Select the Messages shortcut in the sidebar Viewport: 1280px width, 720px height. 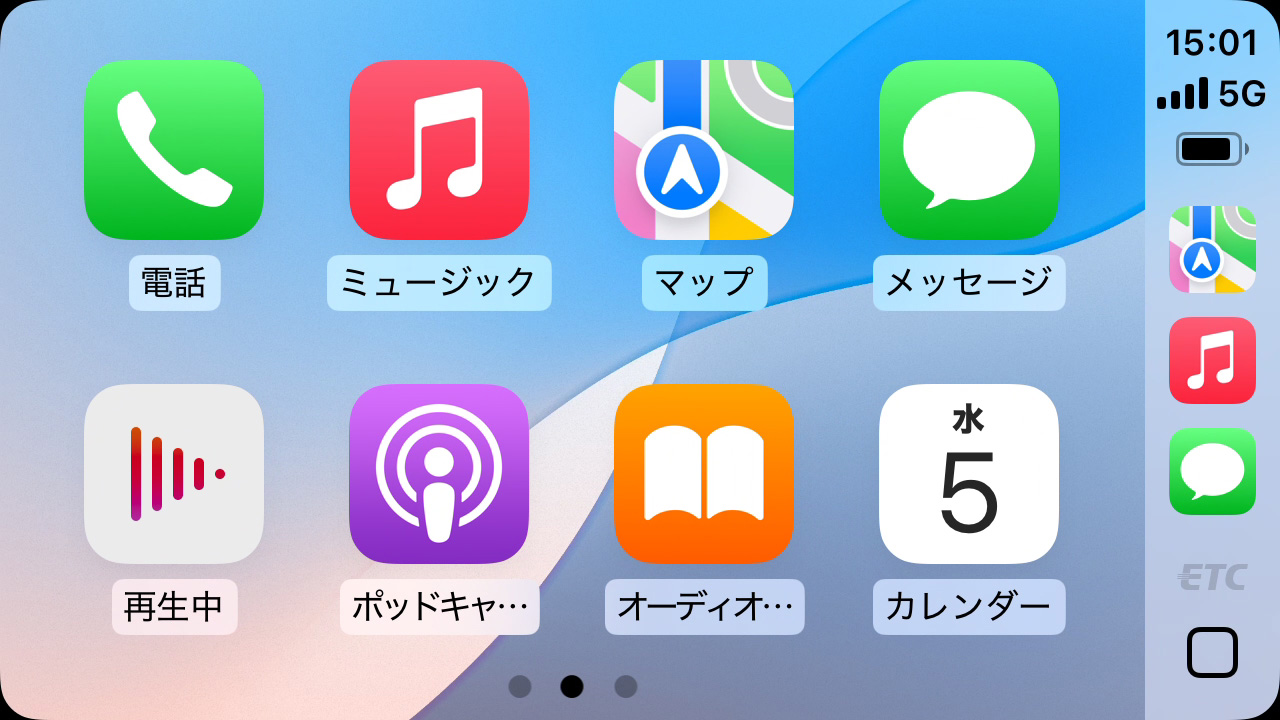point(1212,471)
